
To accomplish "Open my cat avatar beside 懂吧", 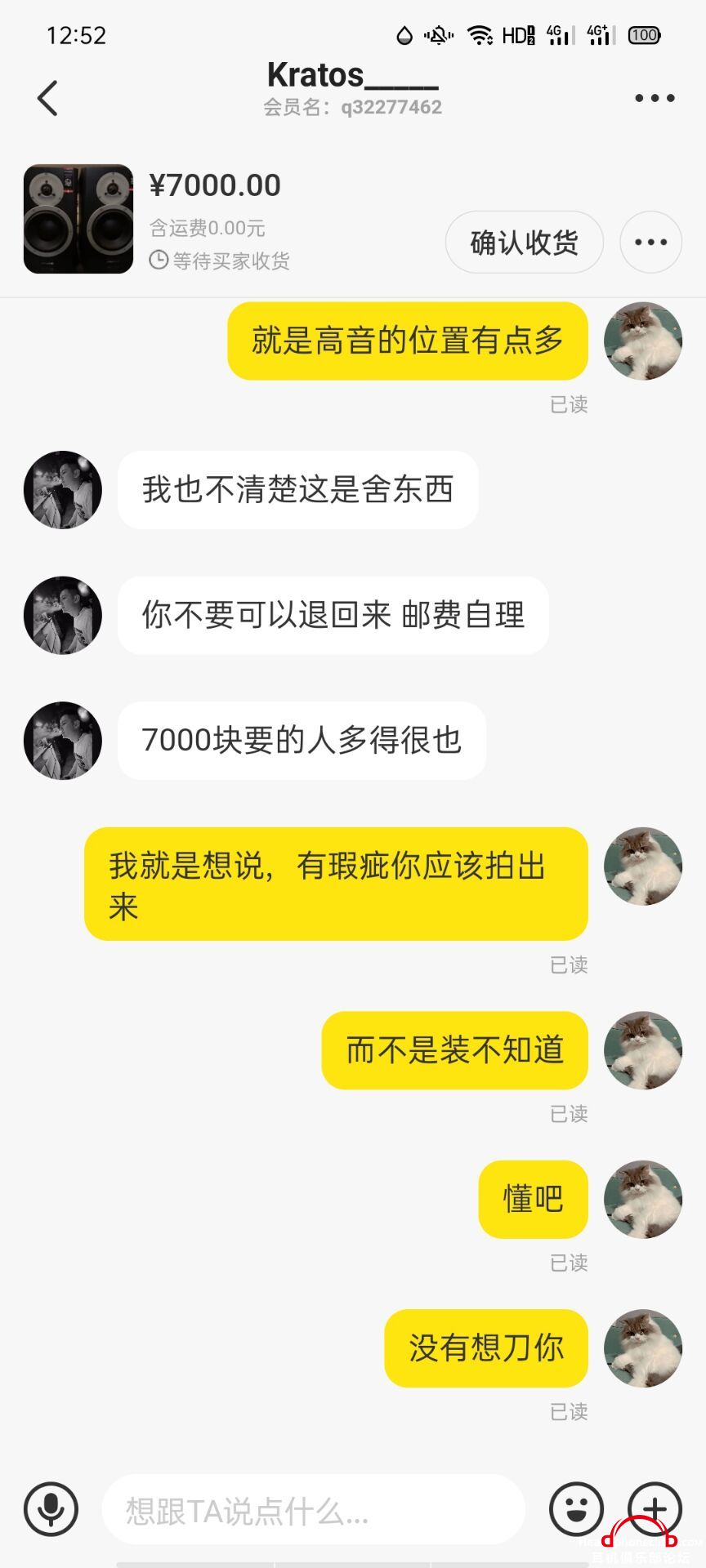I will click(642, 1199).
